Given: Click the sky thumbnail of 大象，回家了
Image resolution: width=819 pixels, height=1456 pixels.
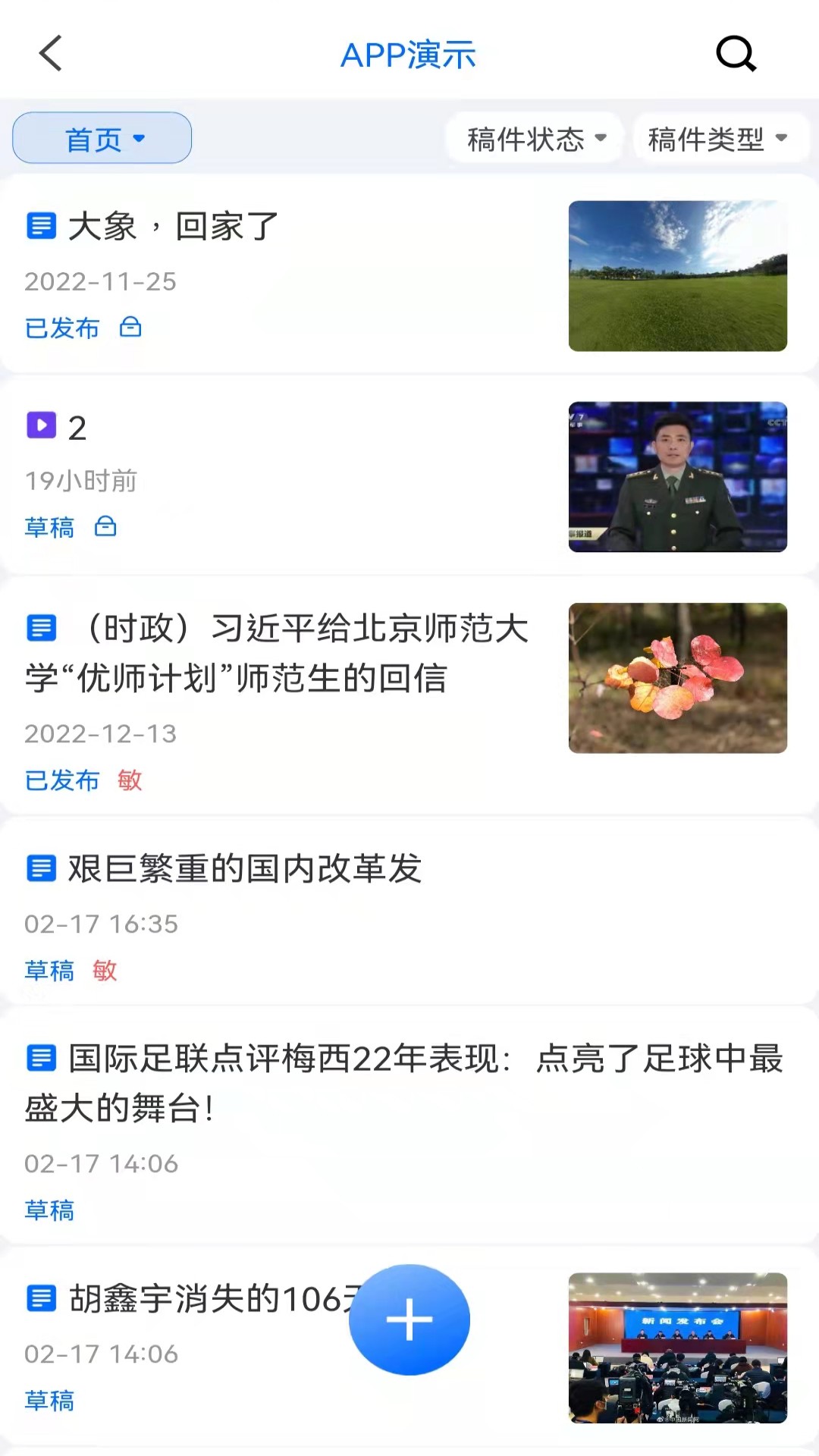Looking at the screenshot, I should tap(678, 275).
